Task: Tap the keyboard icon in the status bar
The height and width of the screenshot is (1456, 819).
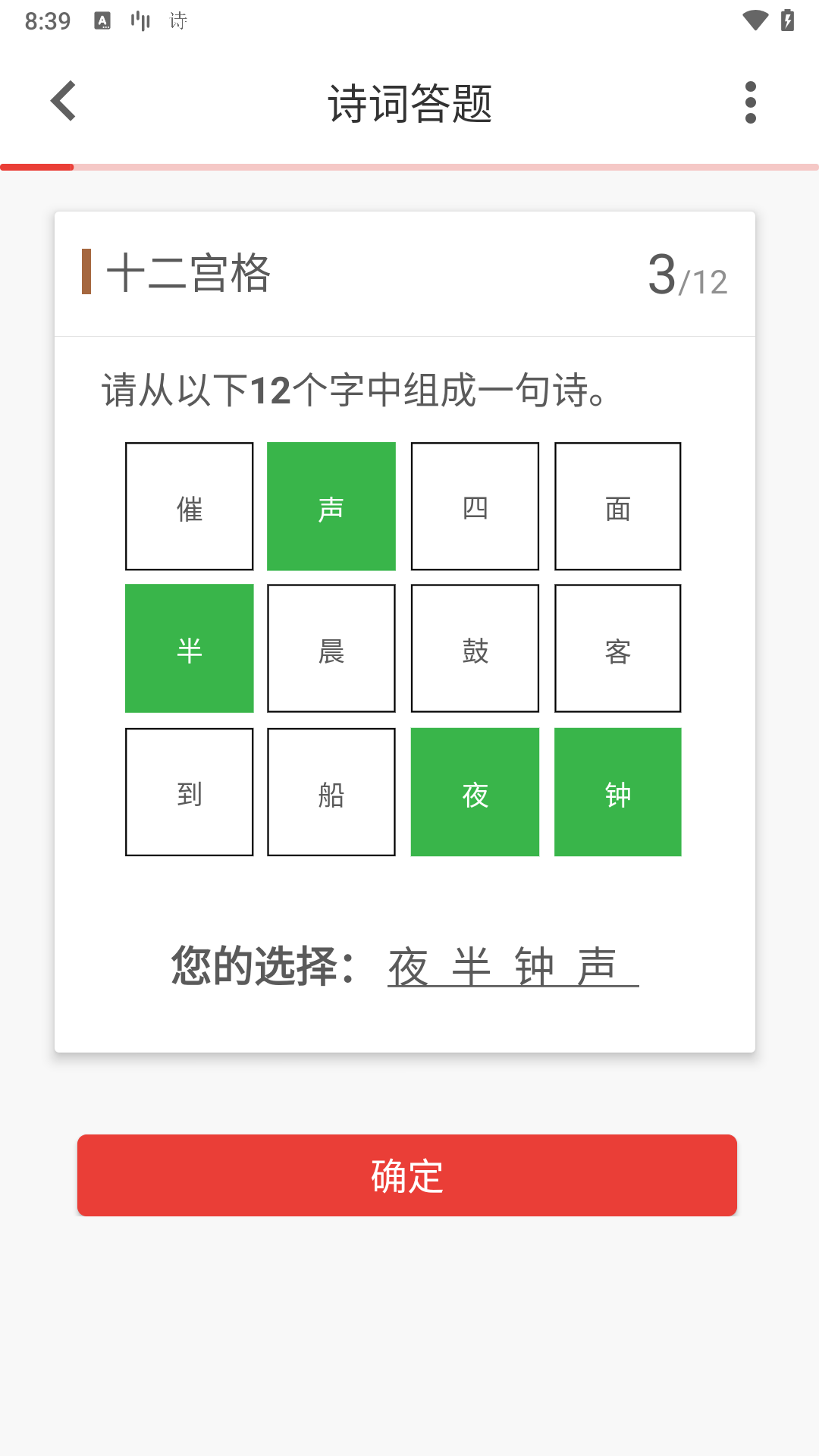Action: (101, 20)
